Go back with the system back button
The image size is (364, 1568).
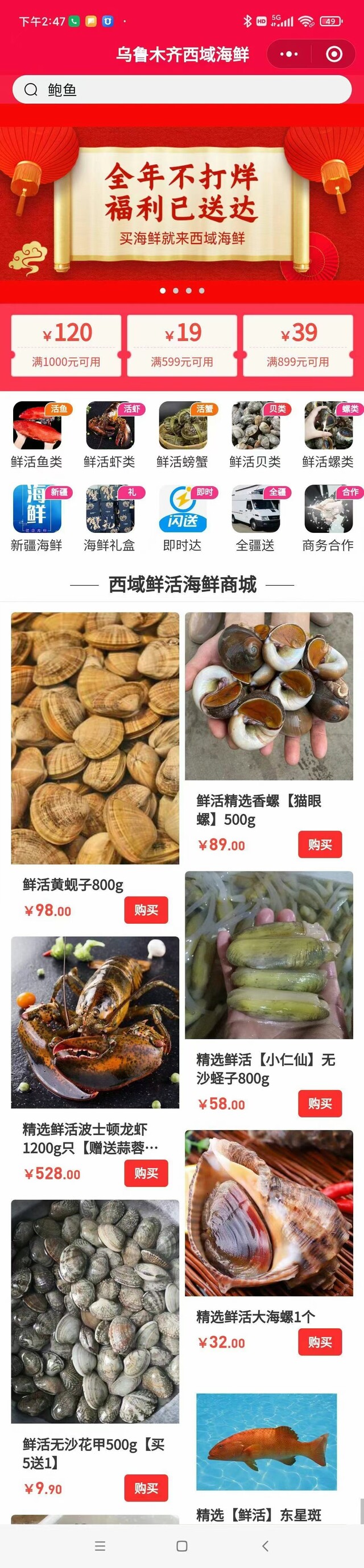pyautogui.click(x=264, y=1545)
